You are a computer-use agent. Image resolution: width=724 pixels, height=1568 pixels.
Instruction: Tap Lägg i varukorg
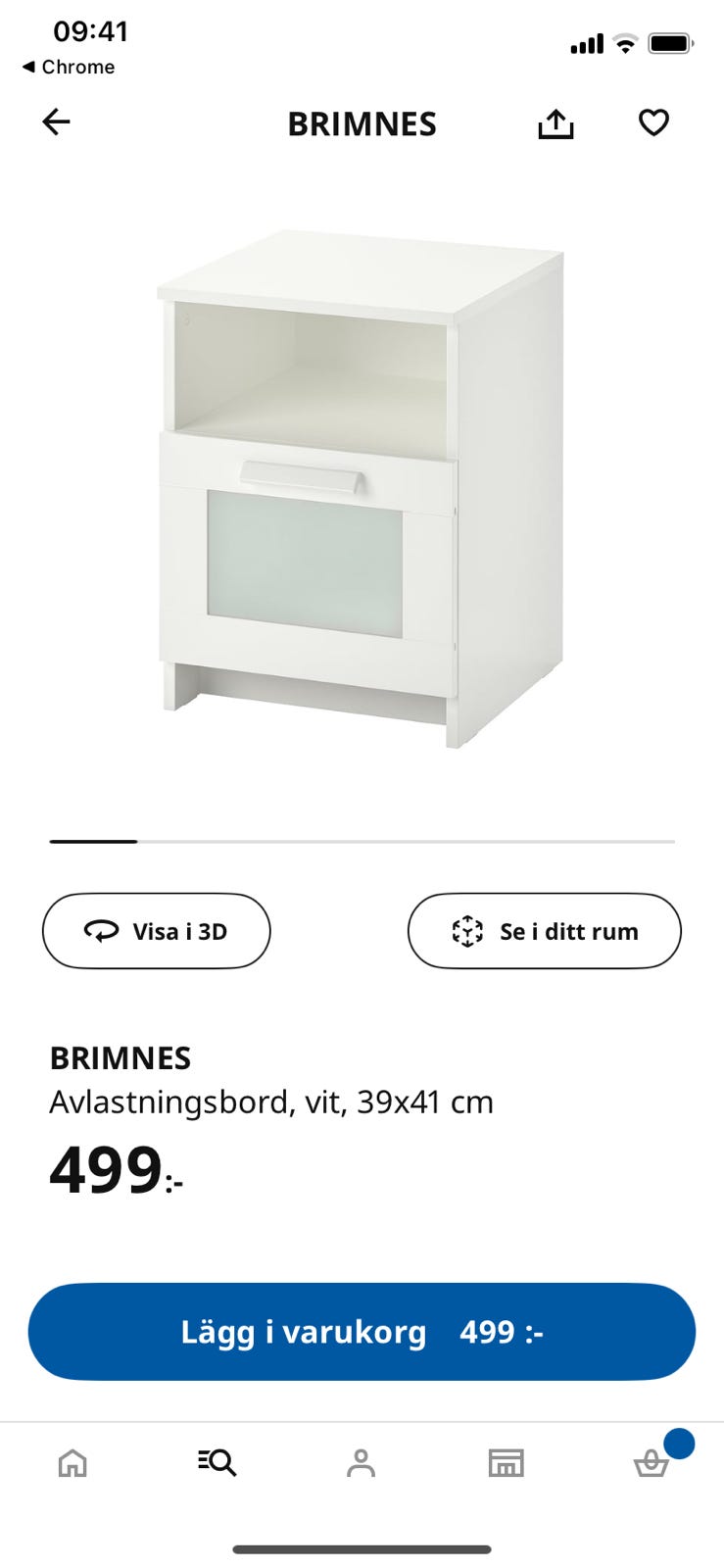click(x=362, y=1332)
